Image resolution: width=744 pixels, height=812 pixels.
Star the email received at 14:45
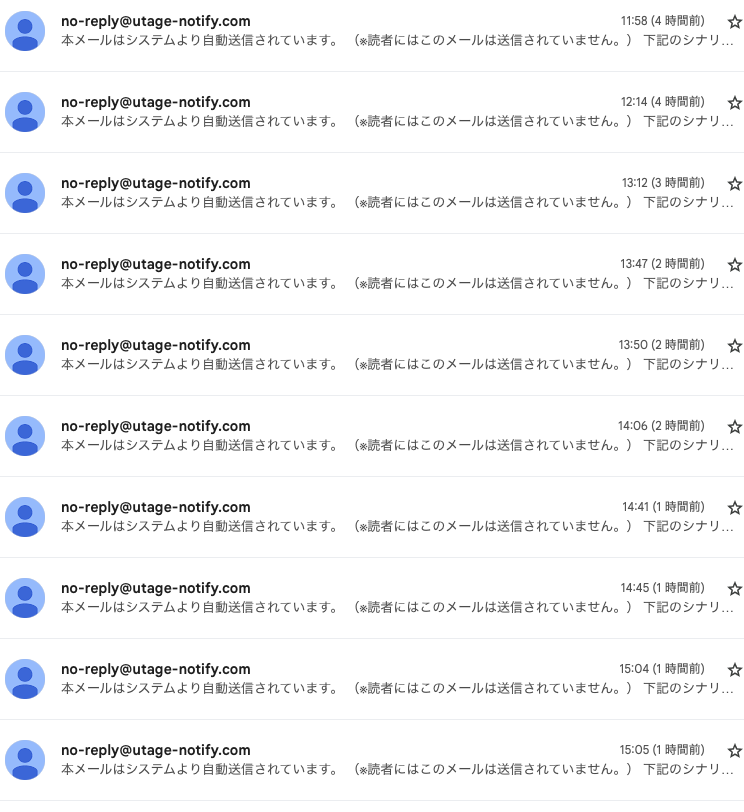pyautogui.click(x=735, y=589)
